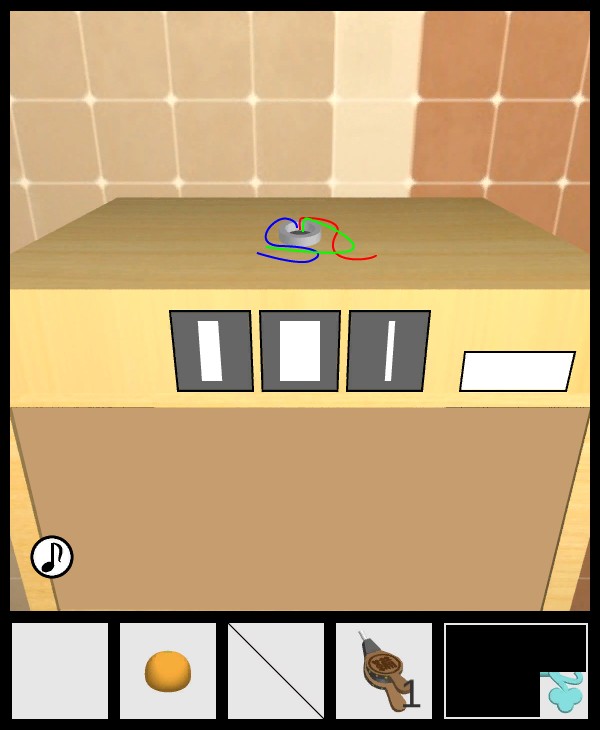The width and height of the screenshot is (600, 730).
Task: Select the key item in inventory
Action: 384,671
